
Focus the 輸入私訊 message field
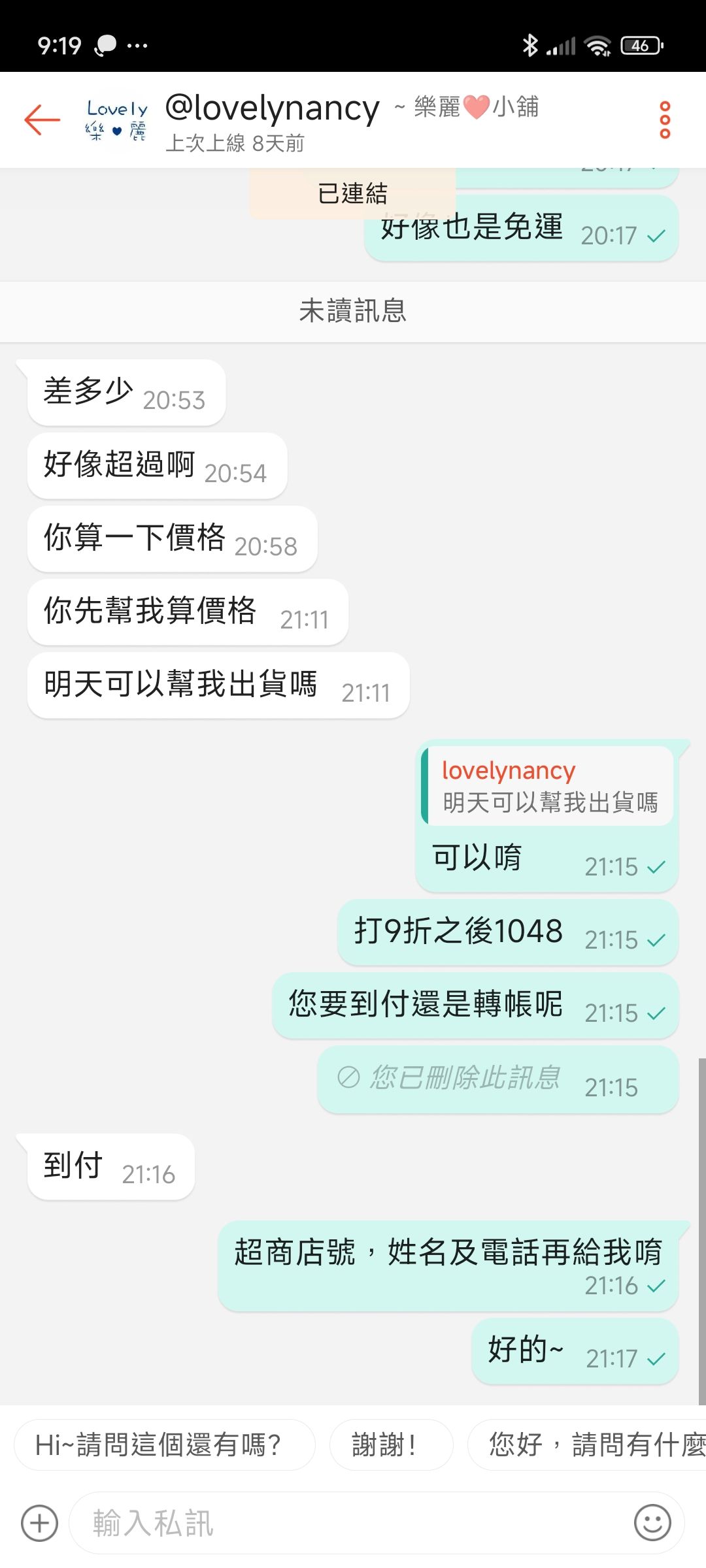[346, 1523]
